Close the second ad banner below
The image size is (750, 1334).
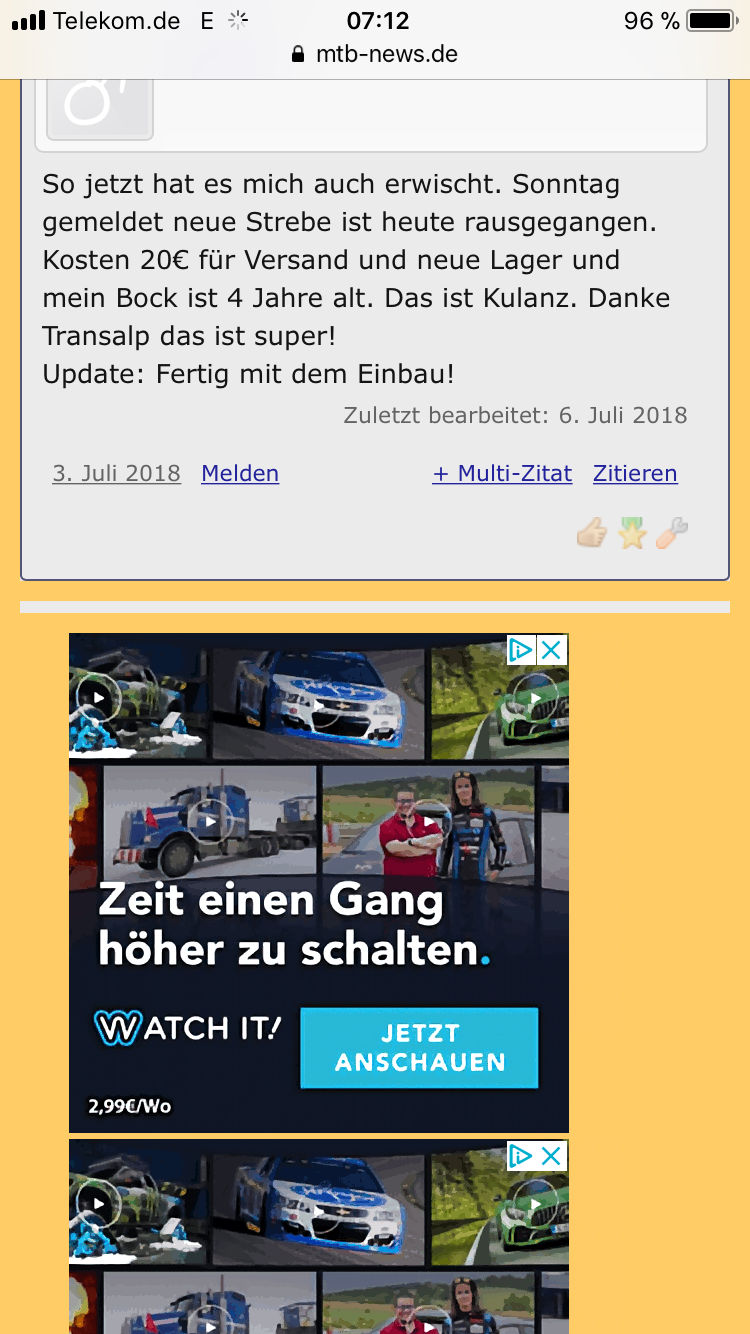pyautogui.click(x=552, y=1156)
